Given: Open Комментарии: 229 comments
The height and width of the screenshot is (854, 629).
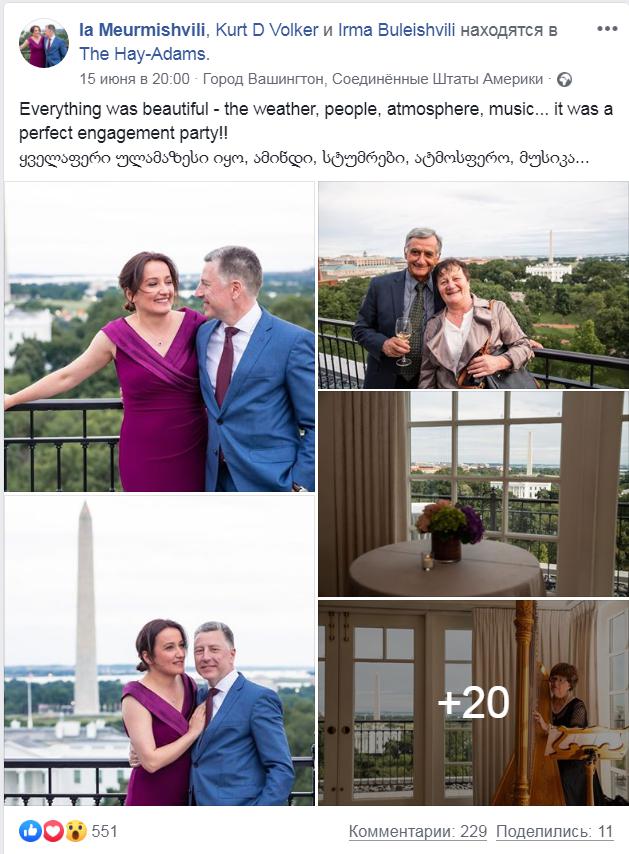Looking at the screenshot, I should [x=417, y=831].
